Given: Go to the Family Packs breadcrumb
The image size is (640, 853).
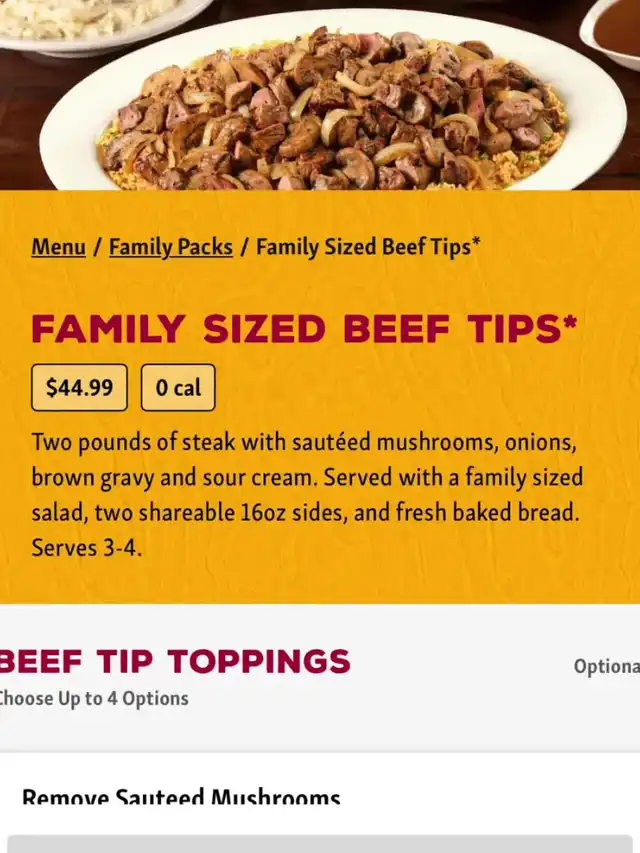Looking at the screenshot, I should (x=171, y=246).
